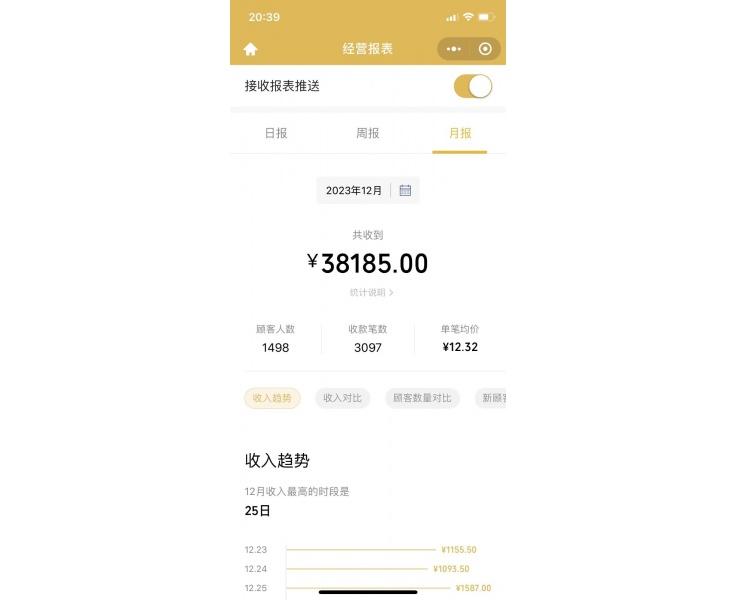Toggle 接收报表推送 switch
738x600 pixels.
click(x=472, y=86)
